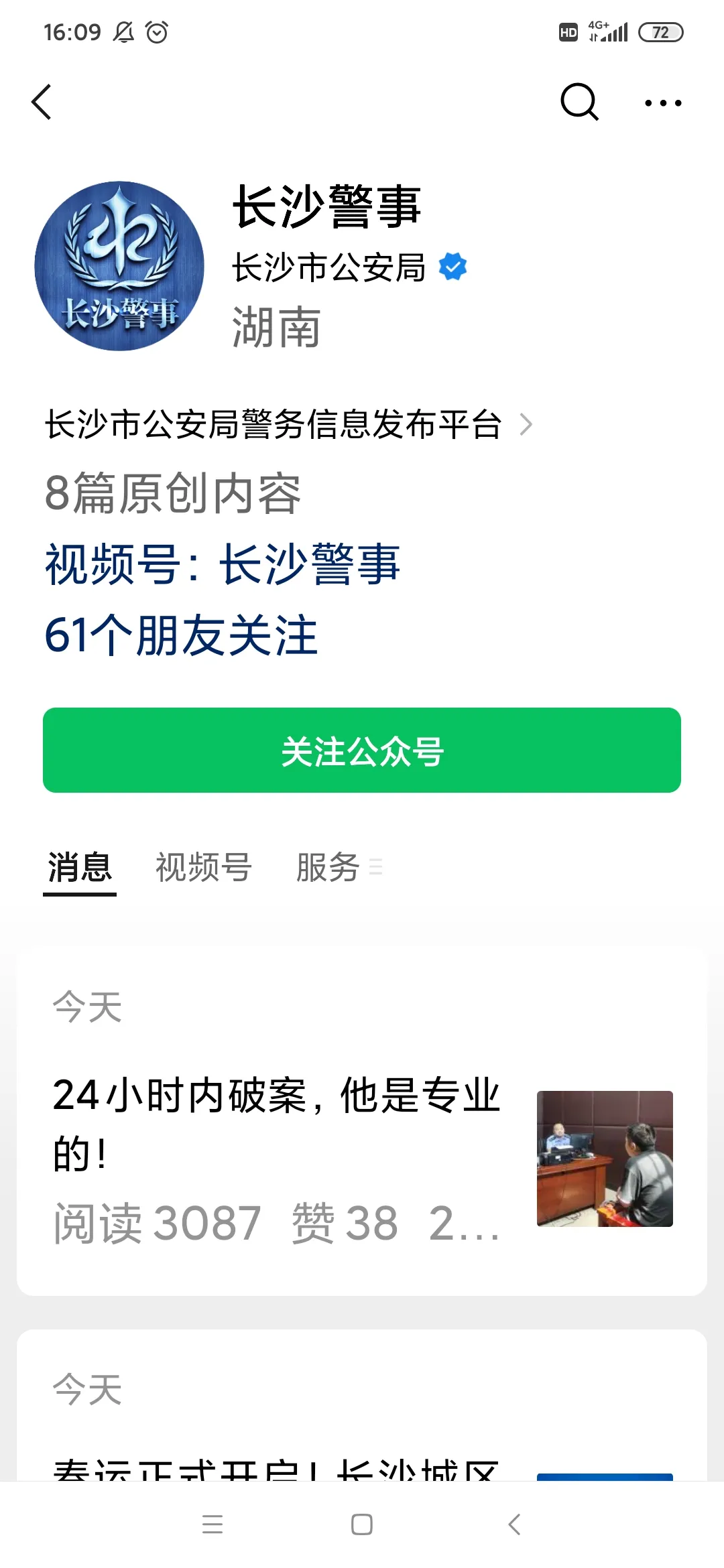Open the three-dot overflow menu
724x1568 pixels.
(x=662, y=103)
